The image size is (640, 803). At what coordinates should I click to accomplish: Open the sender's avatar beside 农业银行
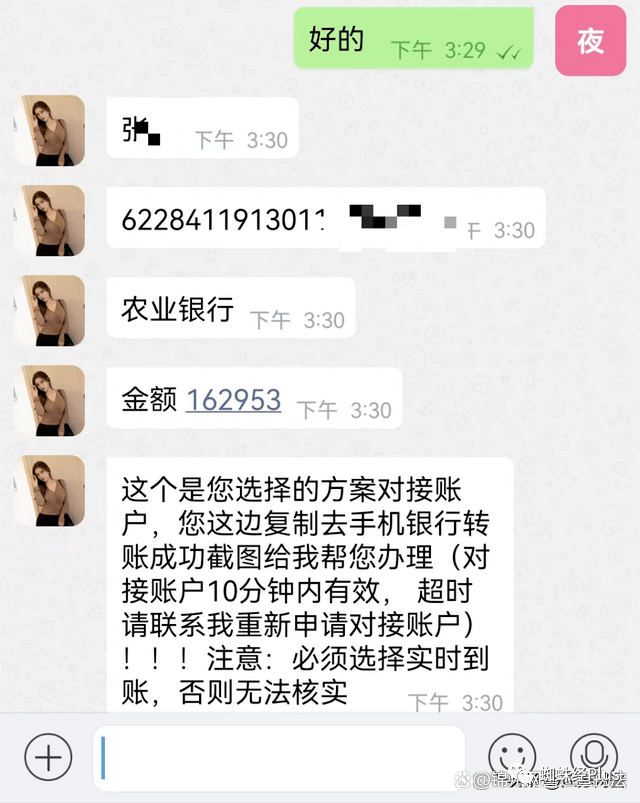coord(48,311)
